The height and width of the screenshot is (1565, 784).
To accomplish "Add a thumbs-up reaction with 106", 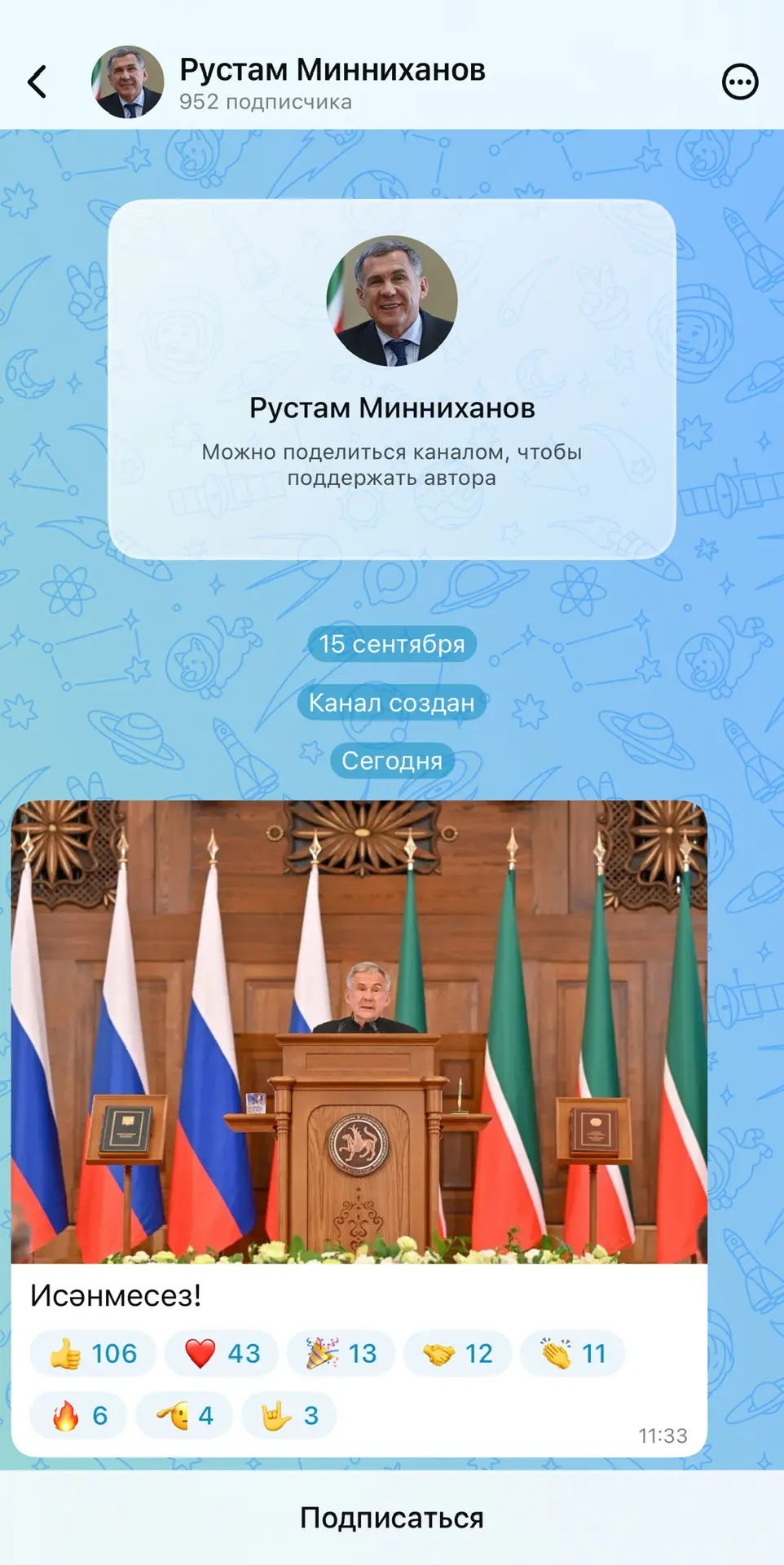I will 93,1354.
